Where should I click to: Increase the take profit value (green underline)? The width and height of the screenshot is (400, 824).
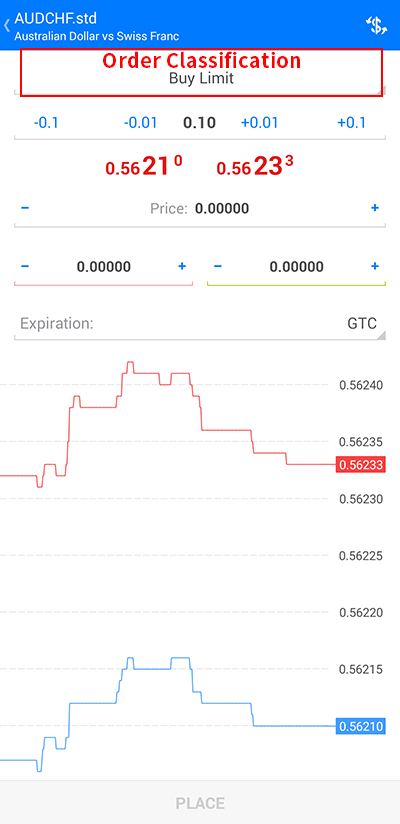click(375, 266)
